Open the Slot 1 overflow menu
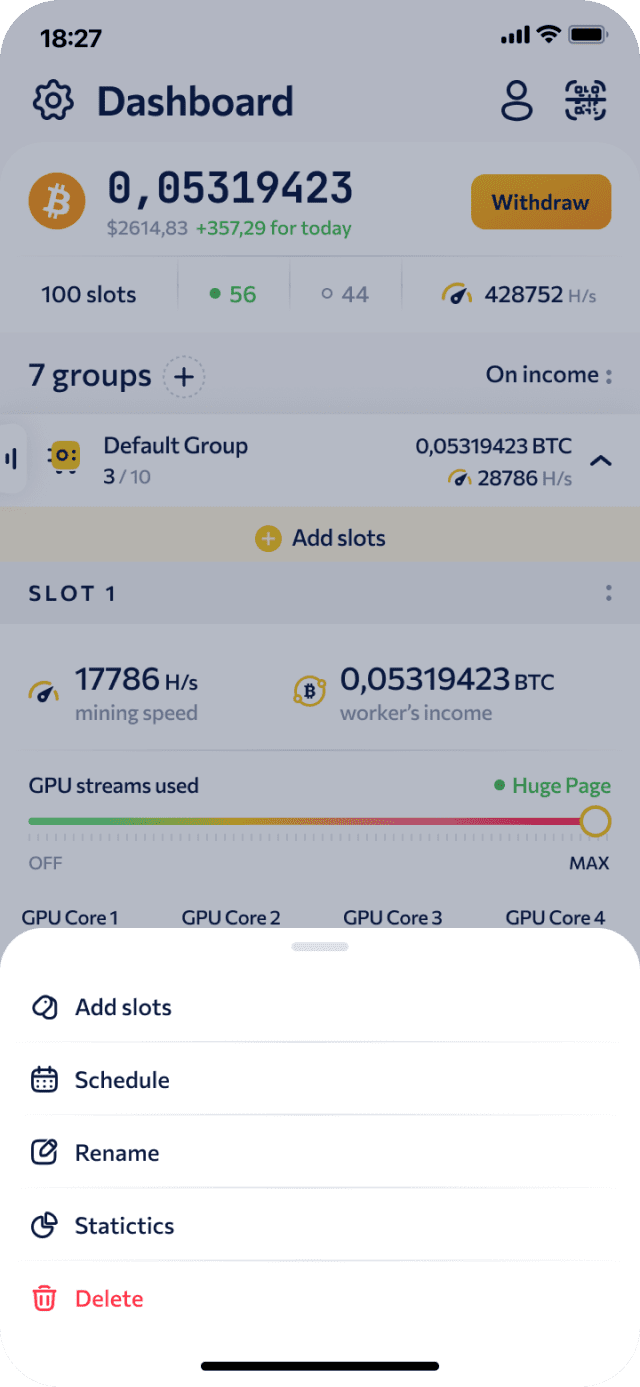Viewport: 640px width, 1387px height. click(608, 593)
